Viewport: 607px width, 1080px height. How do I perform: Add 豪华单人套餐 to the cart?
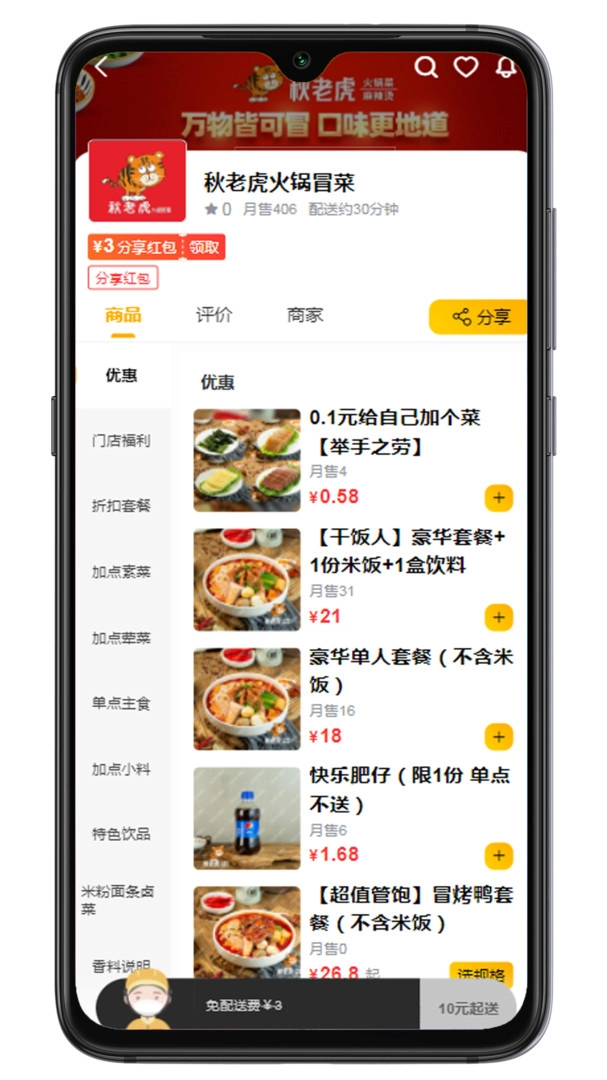point(498,737)
